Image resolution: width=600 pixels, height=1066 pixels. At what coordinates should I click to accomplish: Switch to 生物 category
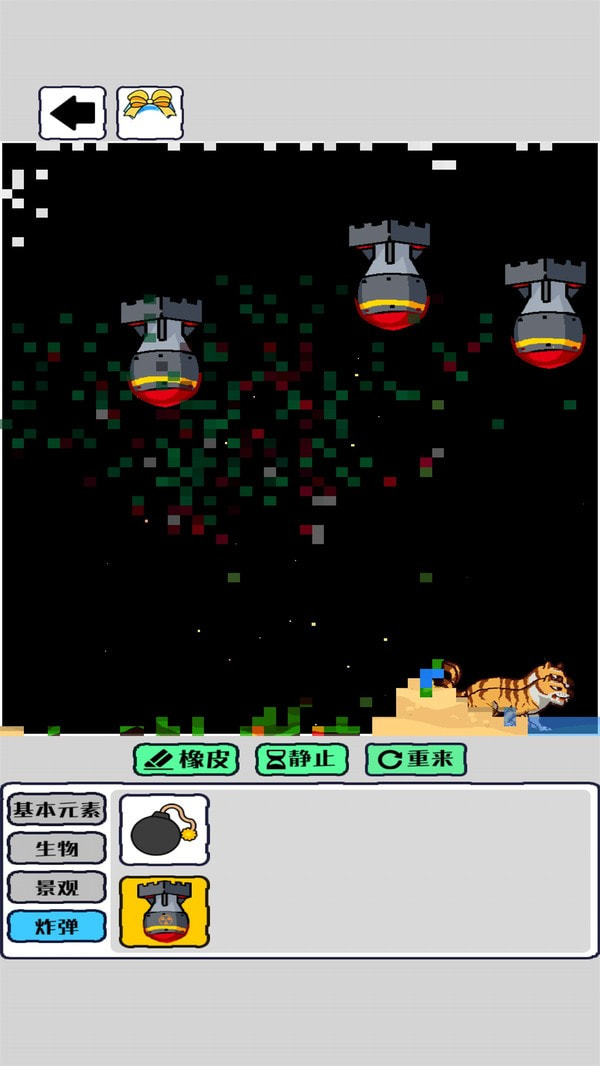pos(57,848)
